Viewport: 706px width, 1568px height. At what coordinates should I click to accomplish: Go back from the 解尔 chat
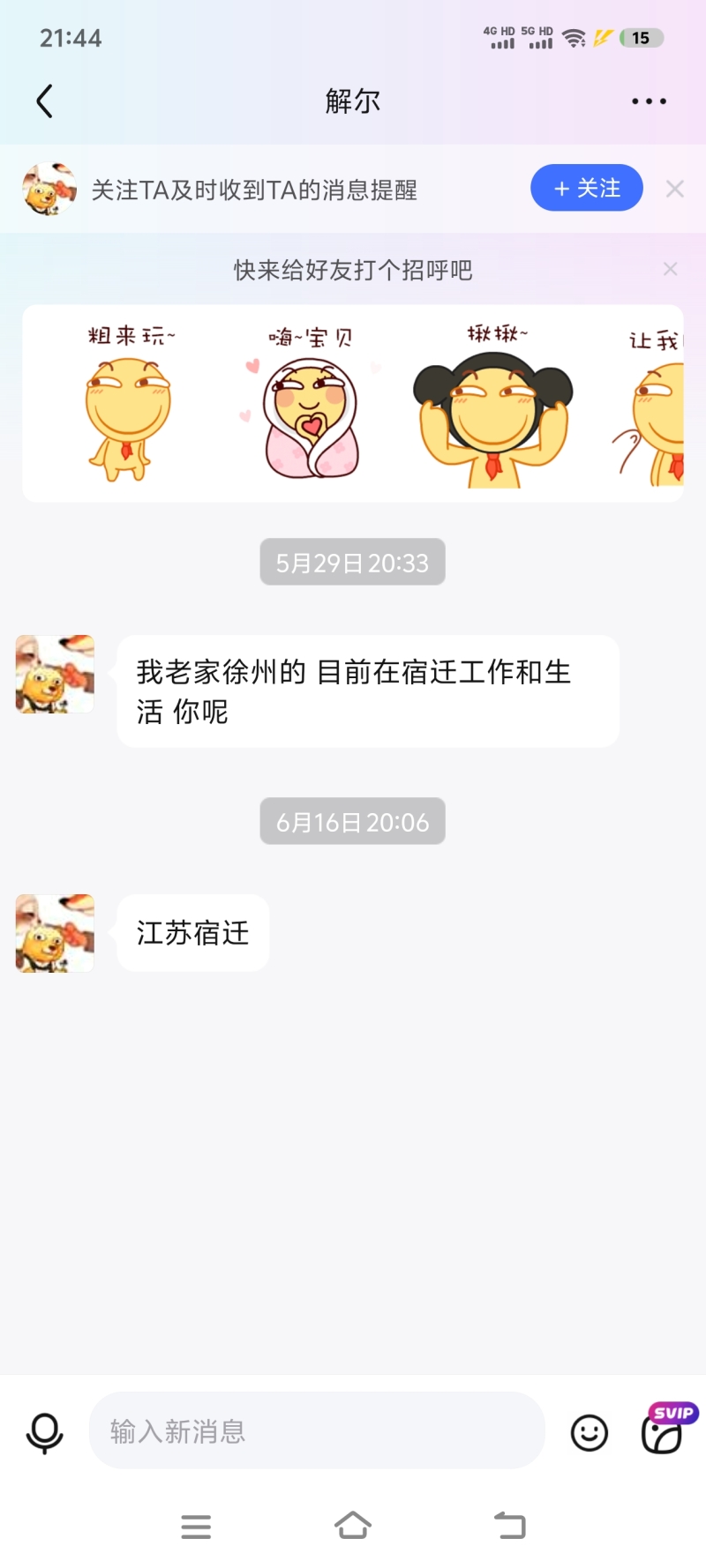point(45,101)
